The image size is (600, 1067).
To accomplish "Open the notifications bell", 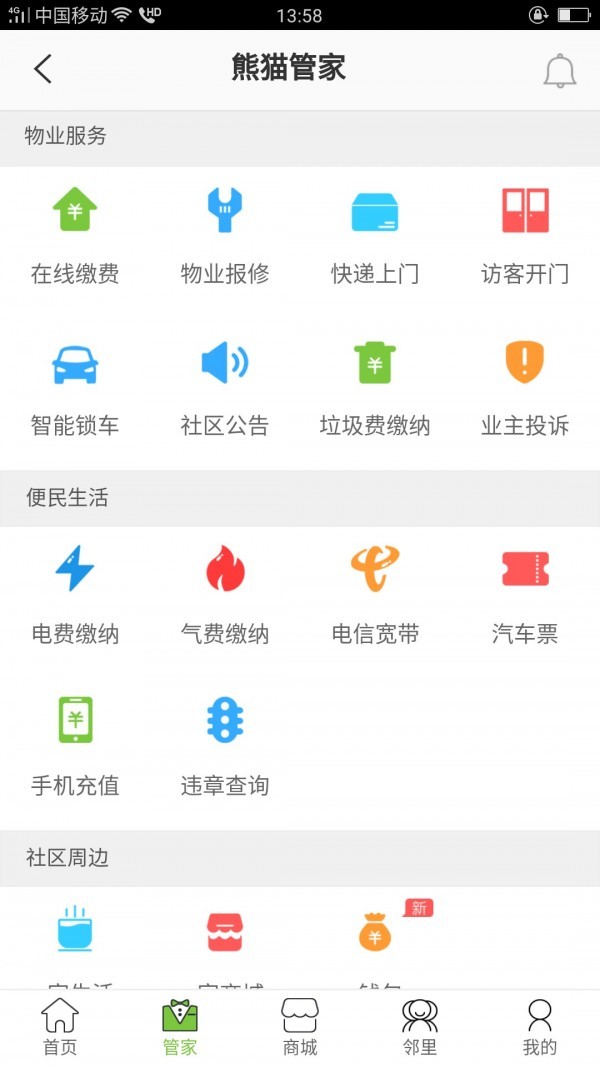I will pyautogui.click(x=560, y=70).
